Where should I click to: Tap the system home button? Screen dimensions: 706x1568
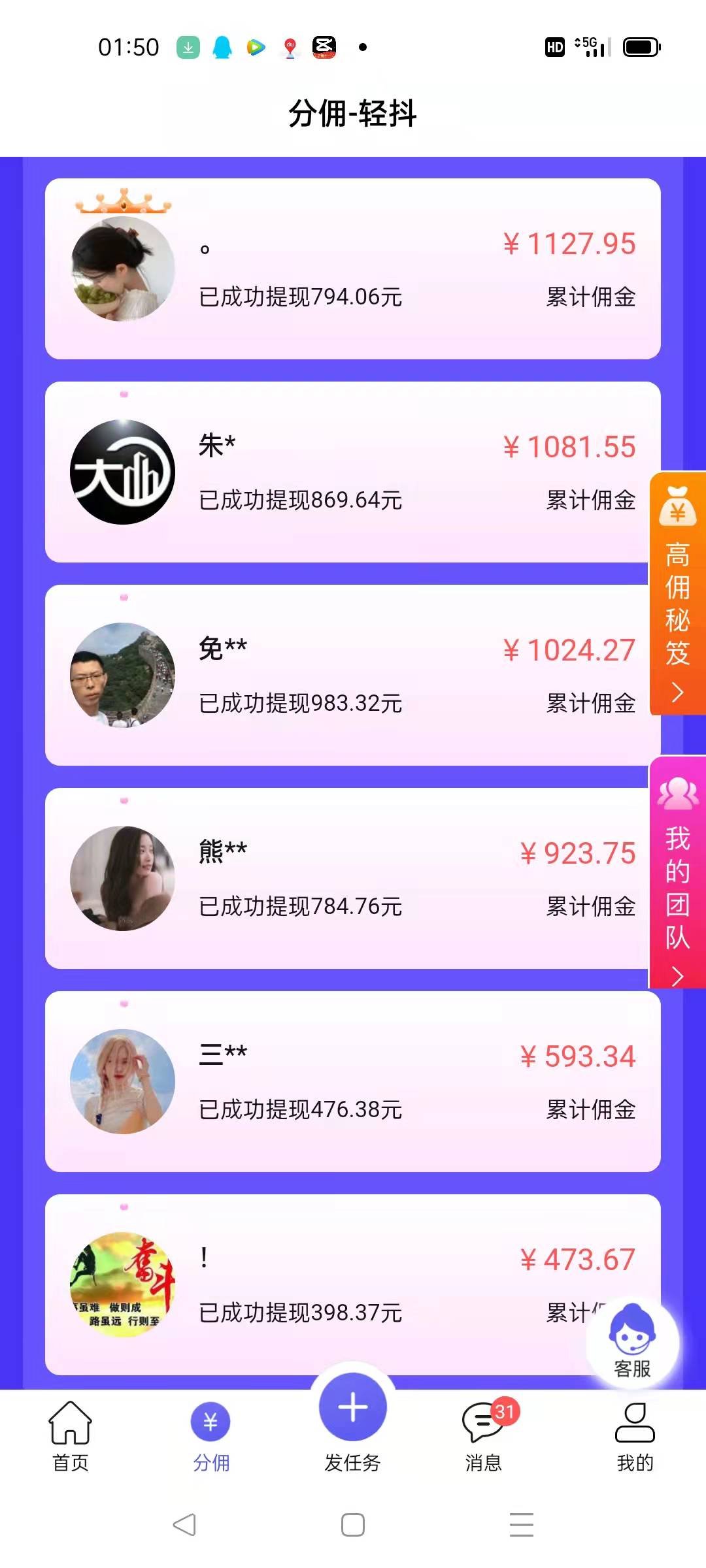tap(353, 1525)
